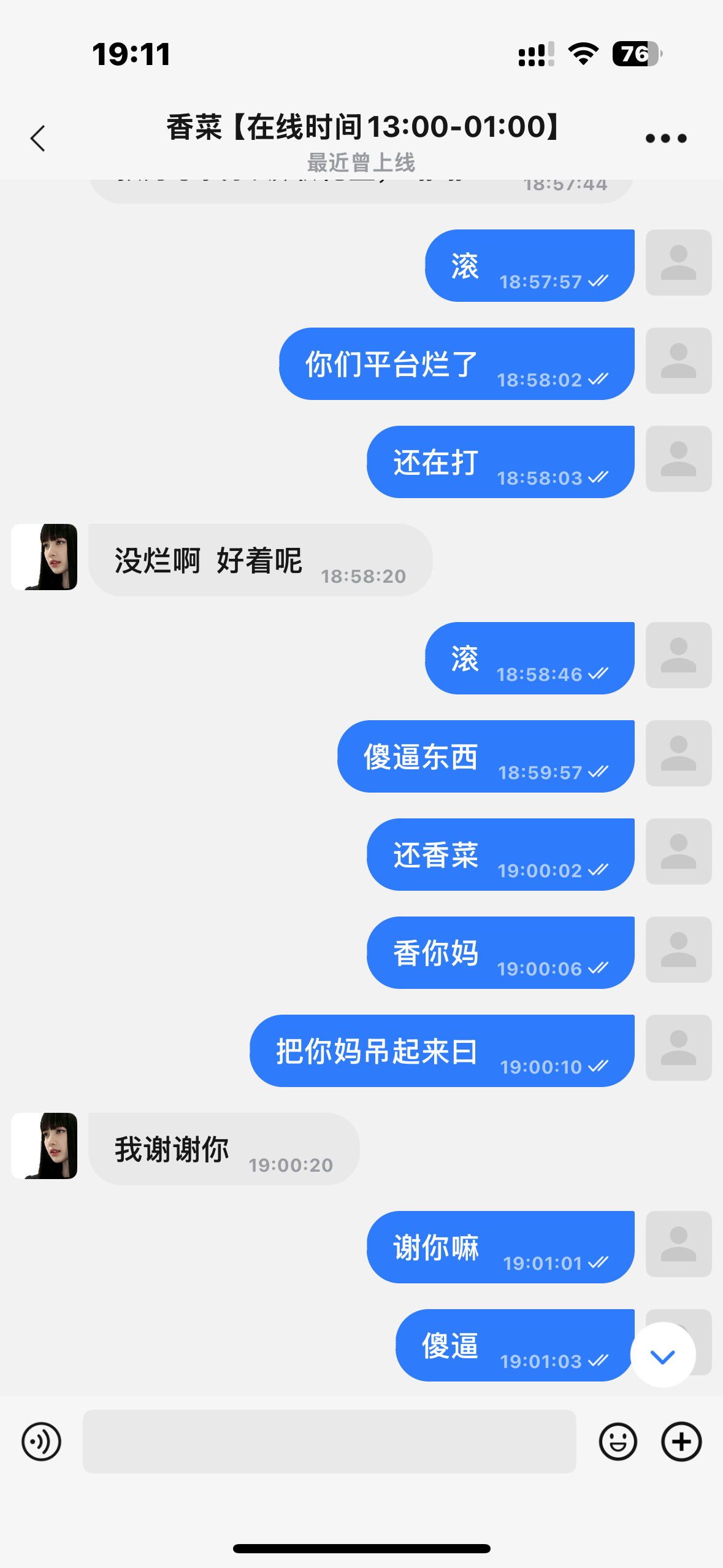Open 香菜's avatar beside 没烂啊 好着呢
723x1568 pixels.
point(45,557)
